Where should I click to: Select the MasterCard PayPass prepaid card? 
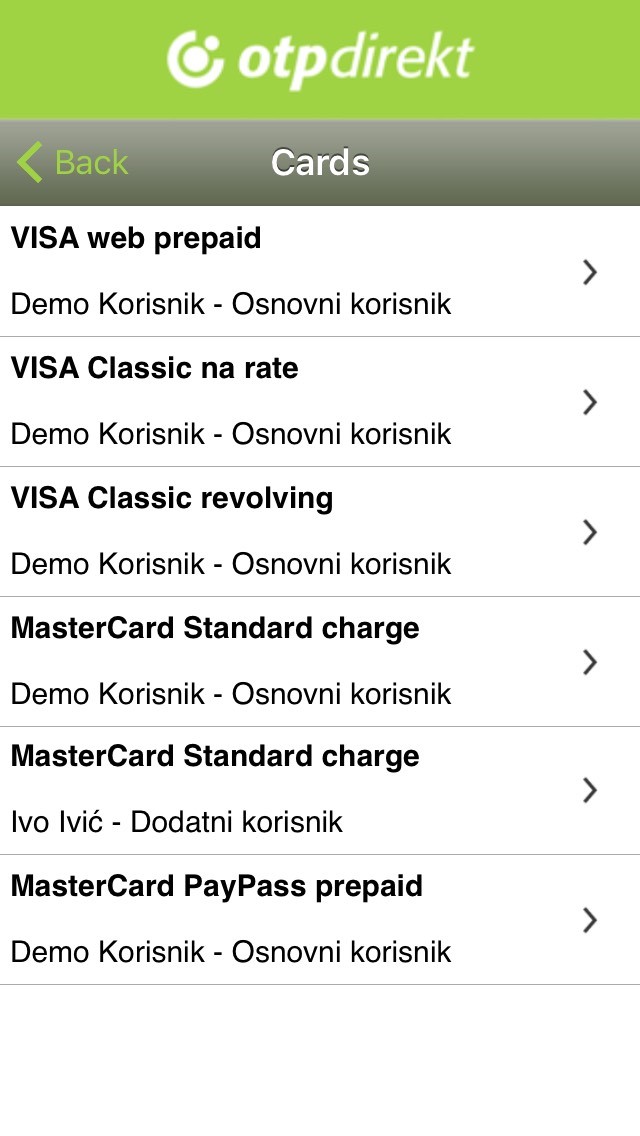coord(320,919)
